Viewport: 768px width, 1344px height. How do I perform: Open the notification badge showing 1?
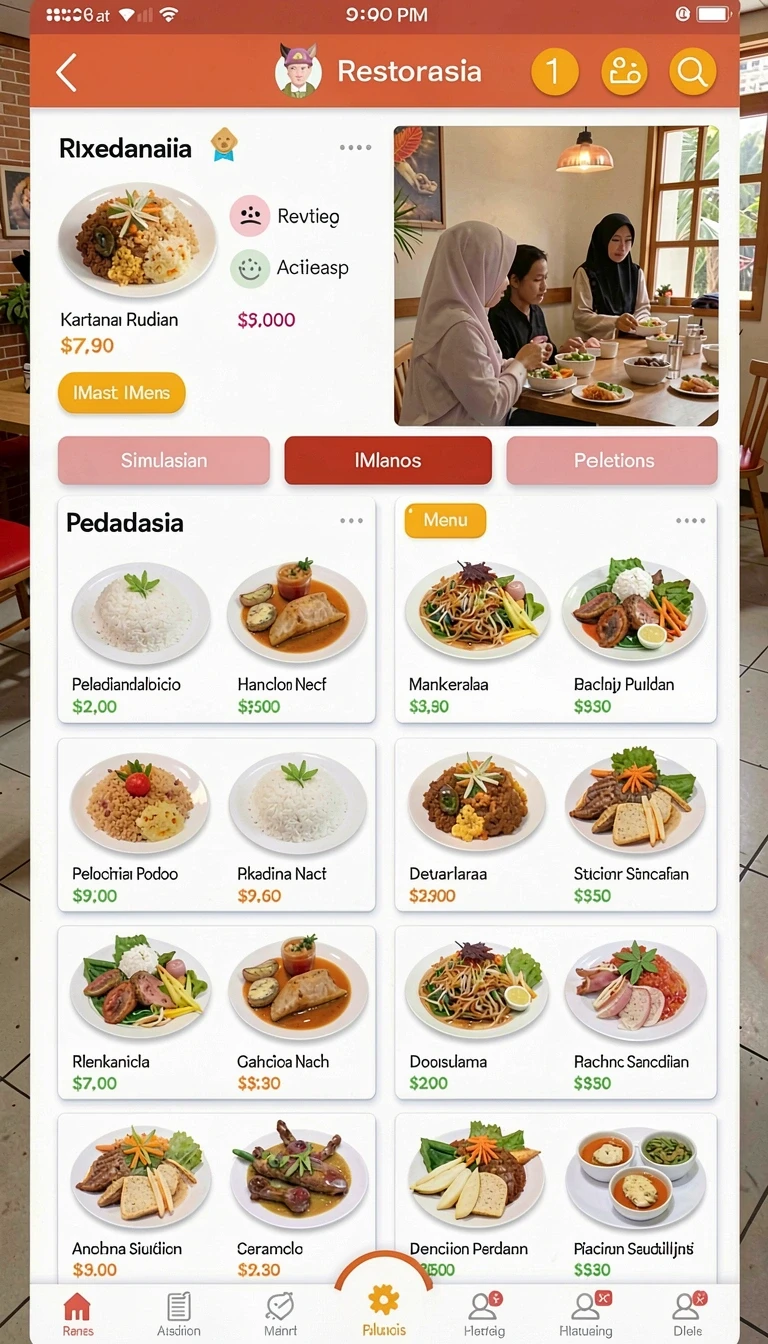[x=555, y=72]
